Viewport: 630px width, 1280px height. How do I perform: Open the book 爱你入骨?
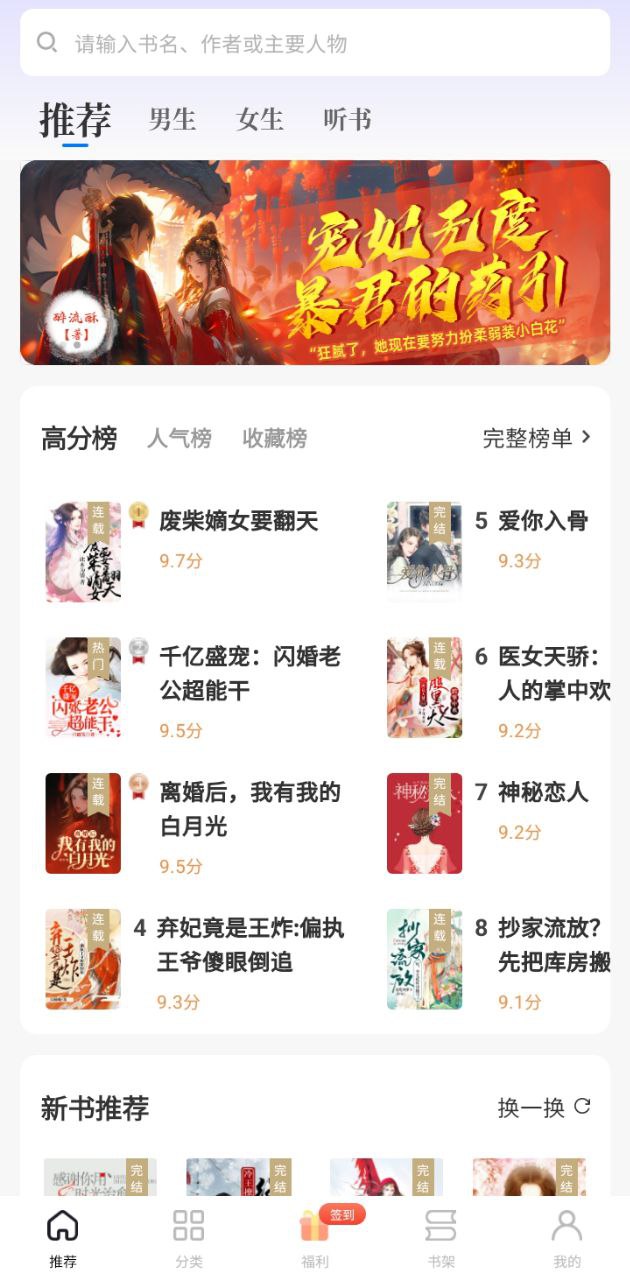(x=543, y=521)
